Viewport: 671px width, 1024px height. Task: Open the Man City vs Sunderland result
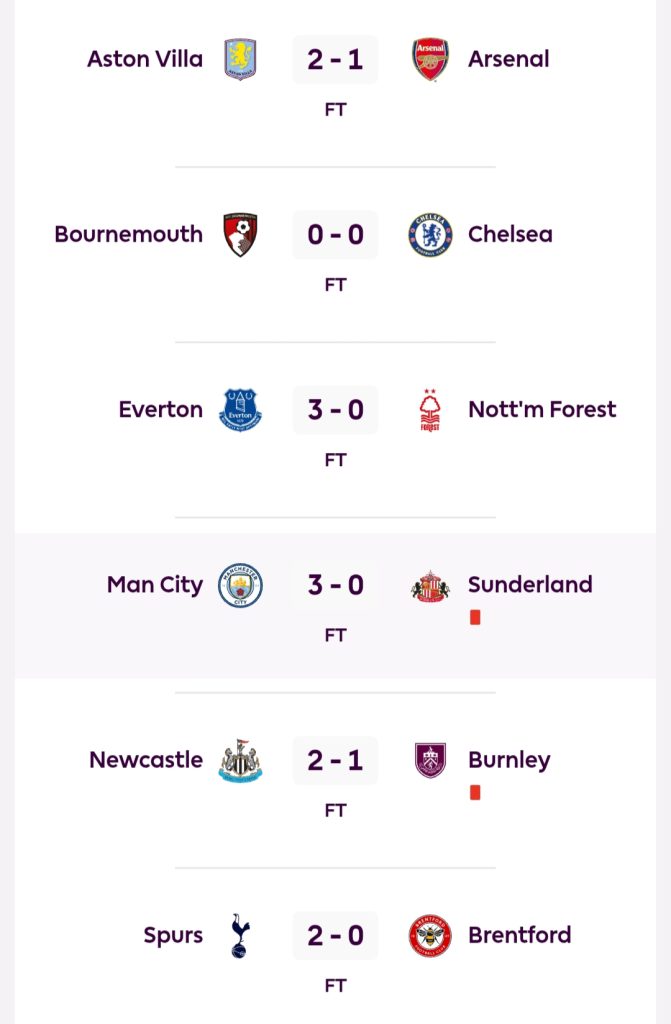click(x=335, y=585)
